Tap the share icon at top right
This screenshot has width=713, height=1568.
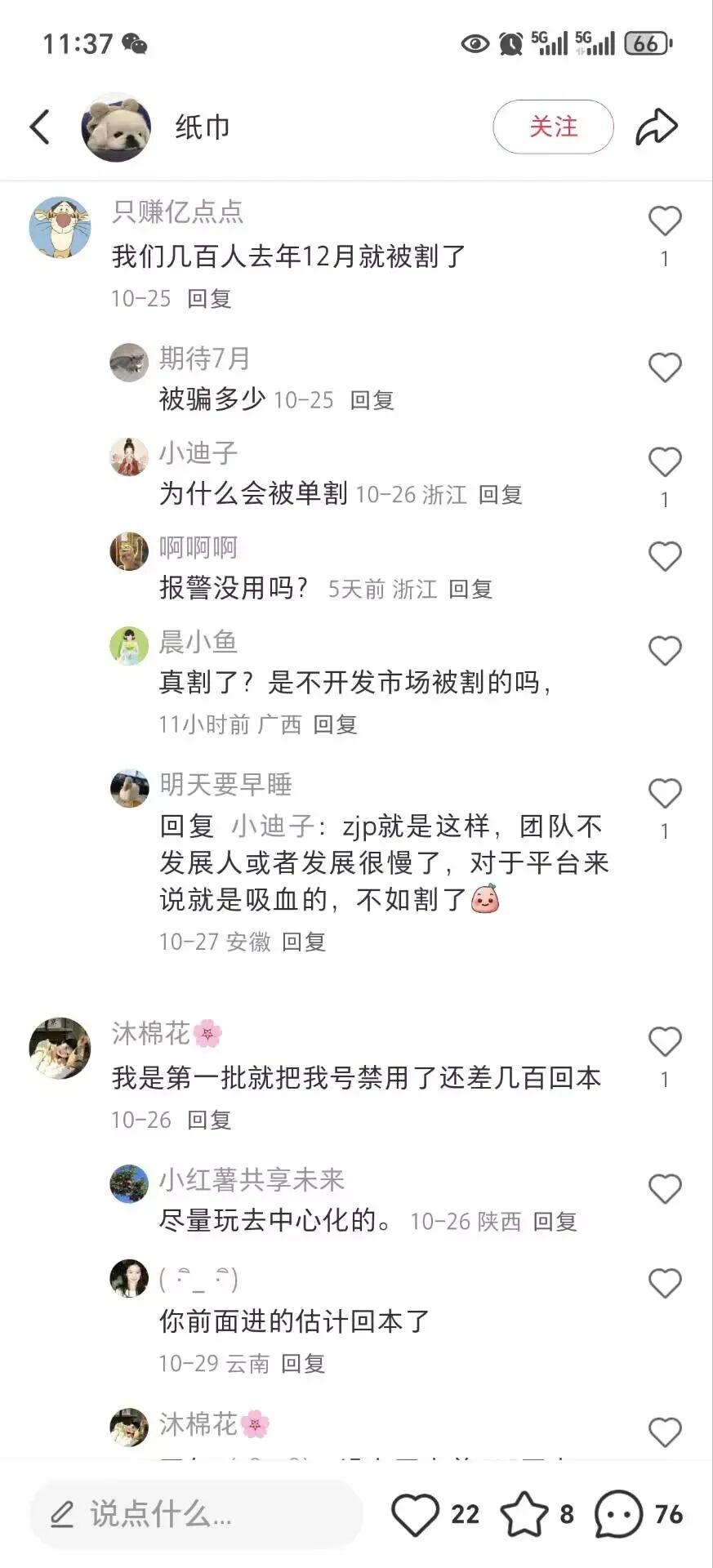(x=657, y=127)
